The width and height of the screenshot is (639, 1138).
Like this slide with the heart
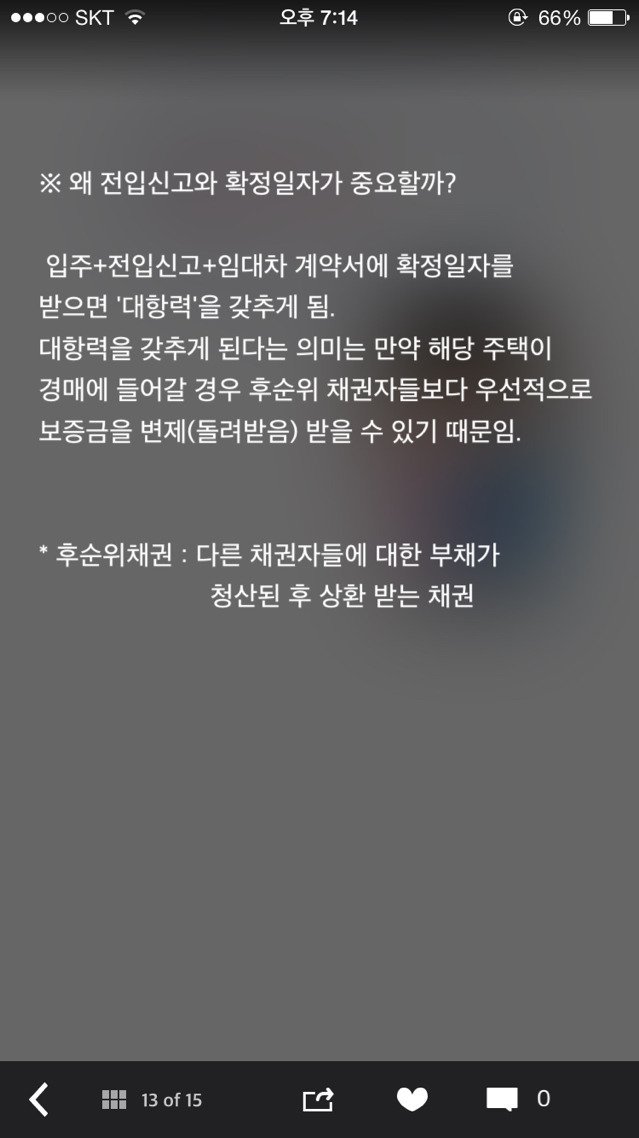pos(411,1099)
